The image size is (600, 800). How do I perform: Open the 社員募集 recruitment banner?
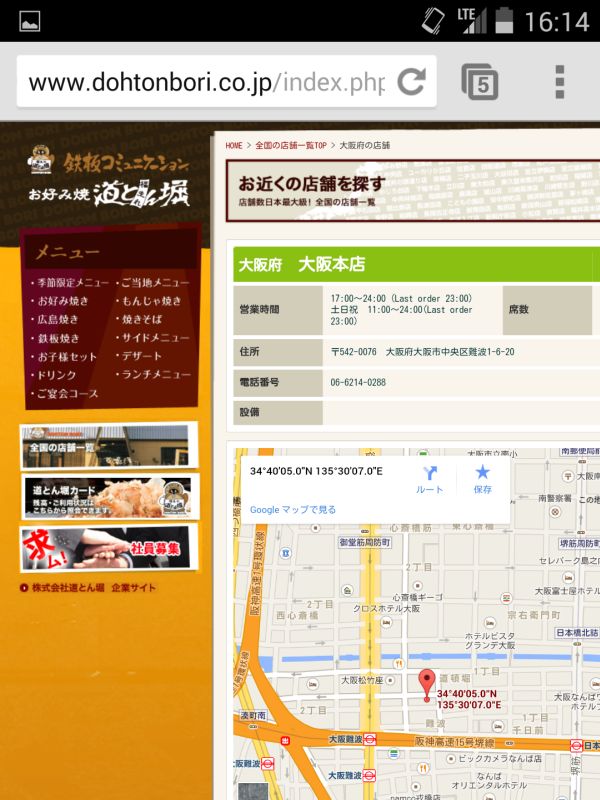pos(108,548)
